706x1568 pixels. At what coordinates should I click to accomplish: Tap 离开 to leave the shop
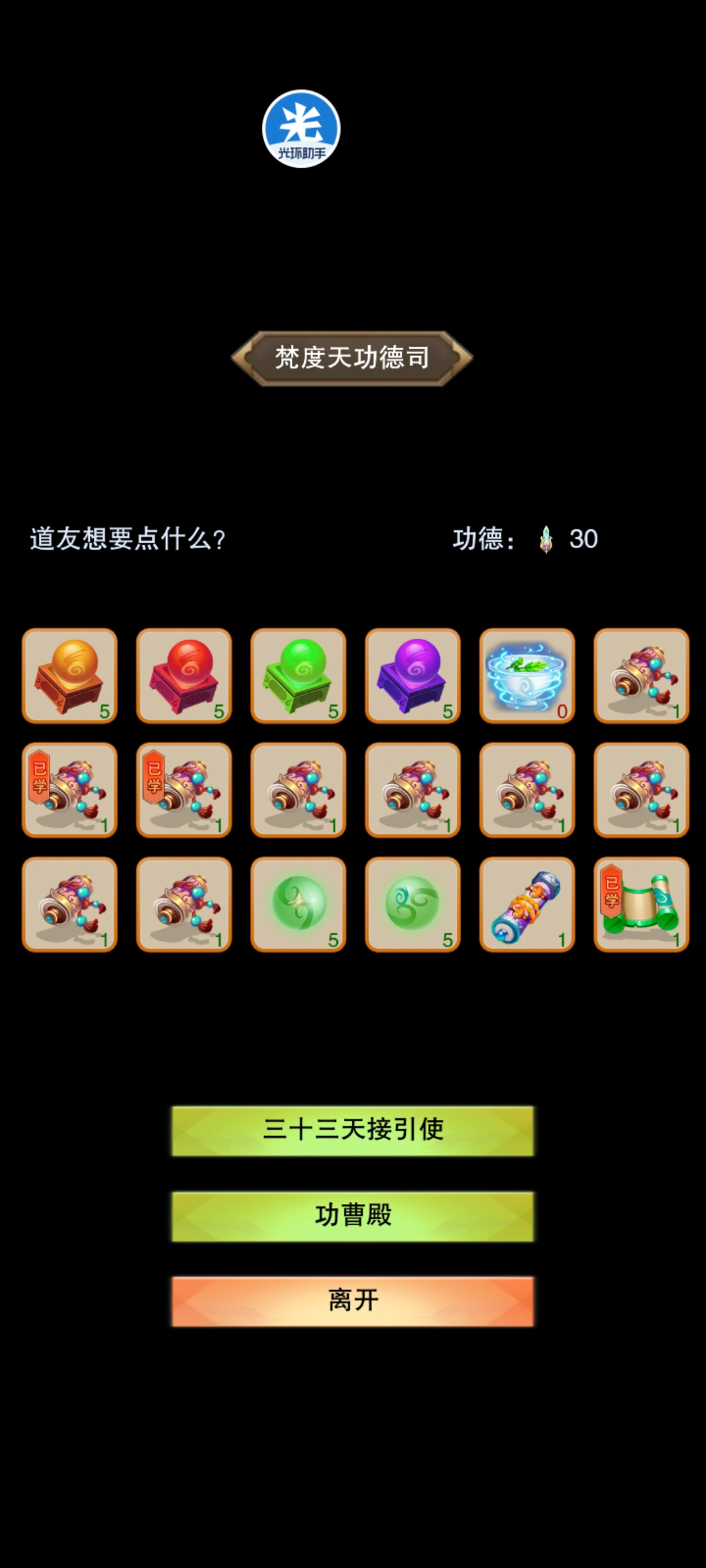pos(353,1301)
